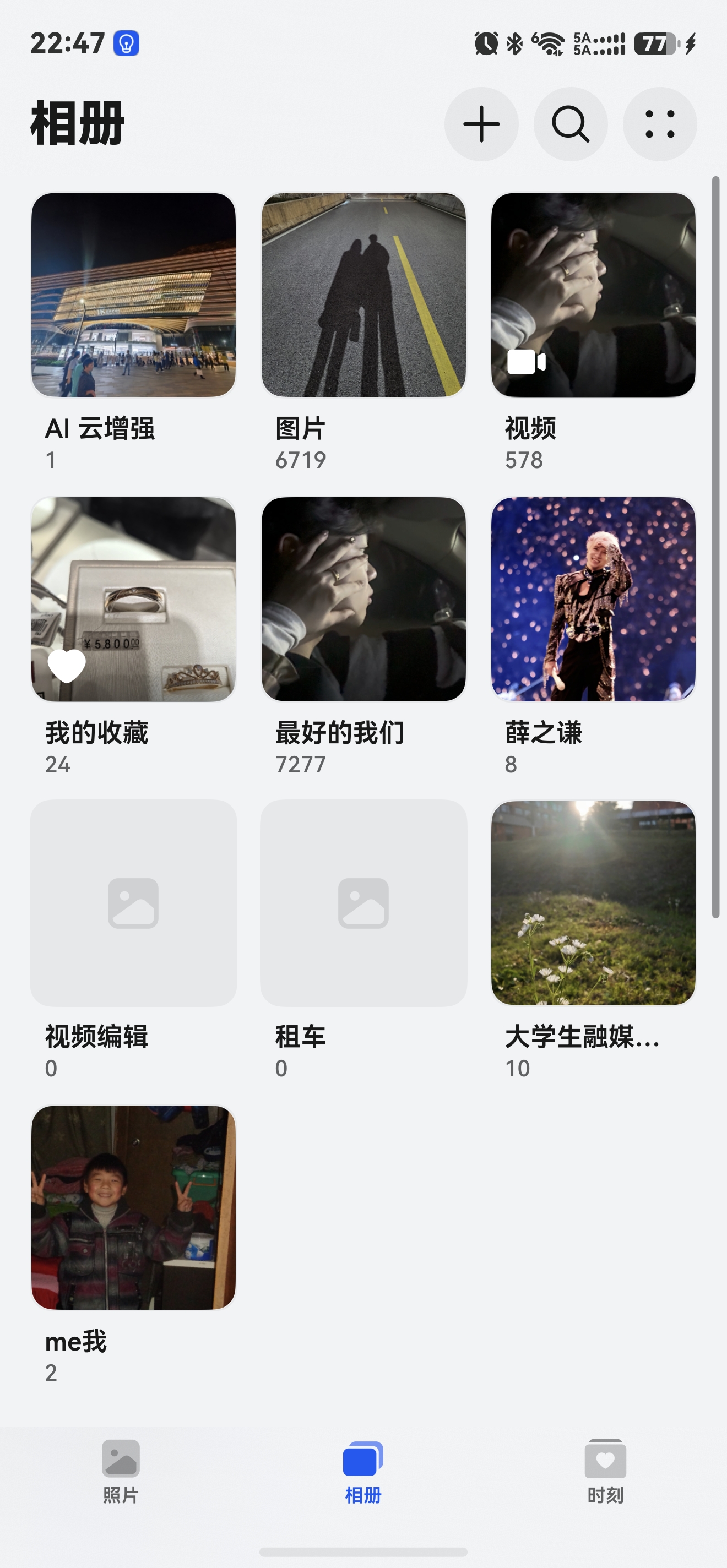
Task: Open the 薛之谦 album
Action: [x=593, y=599]
